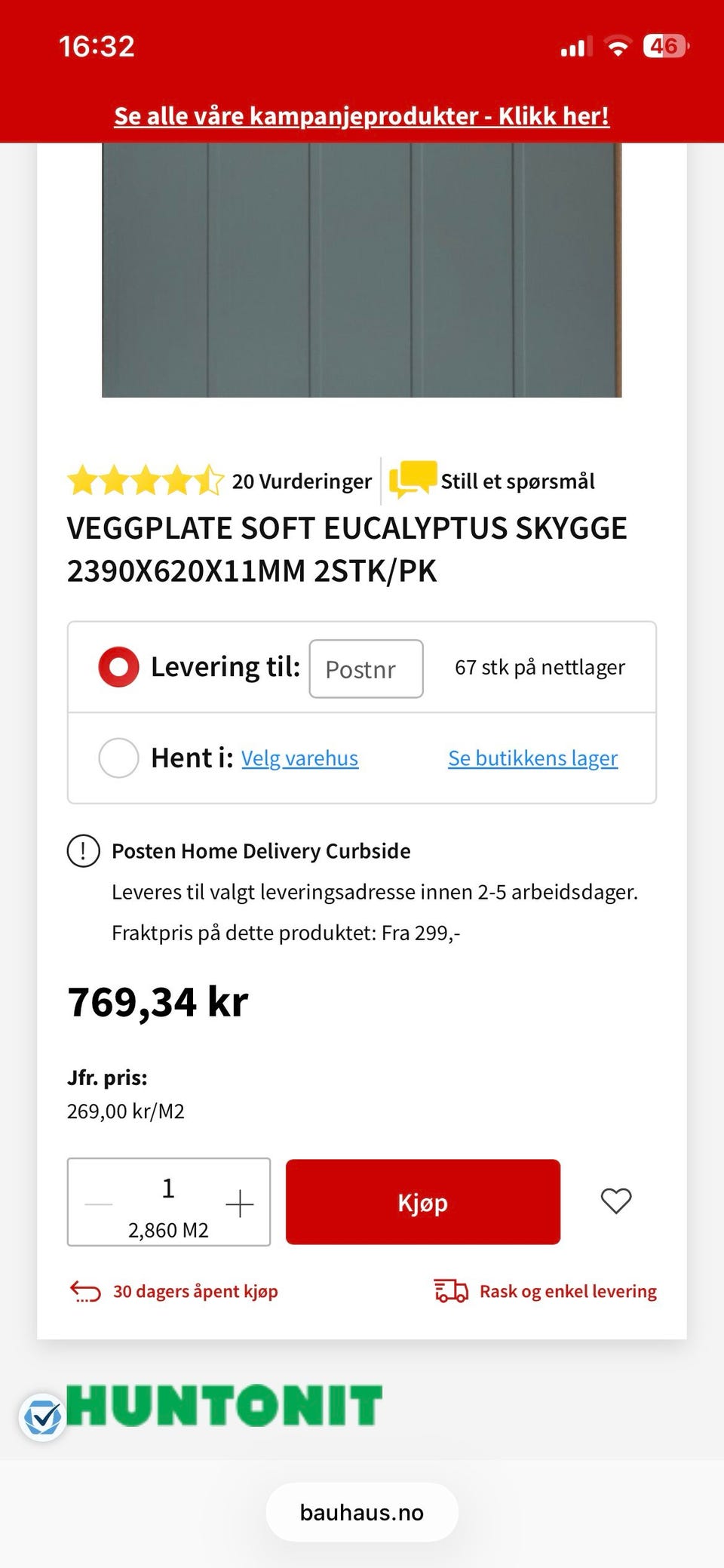Decrease quantity with the minus button

(99, 1204)
